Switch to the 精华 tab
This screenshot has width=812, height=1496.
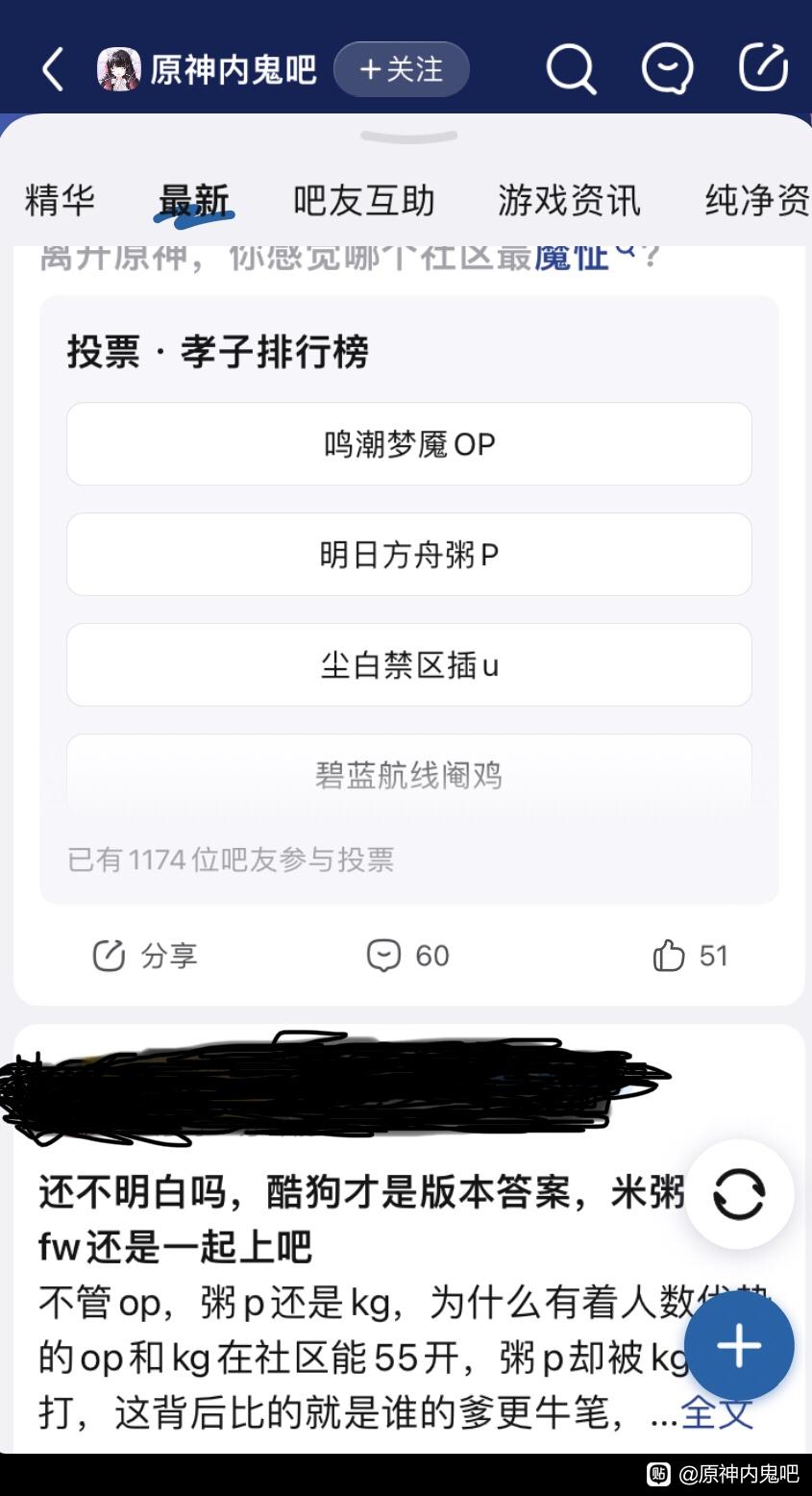pyautogui.click(x=60, y=201)
